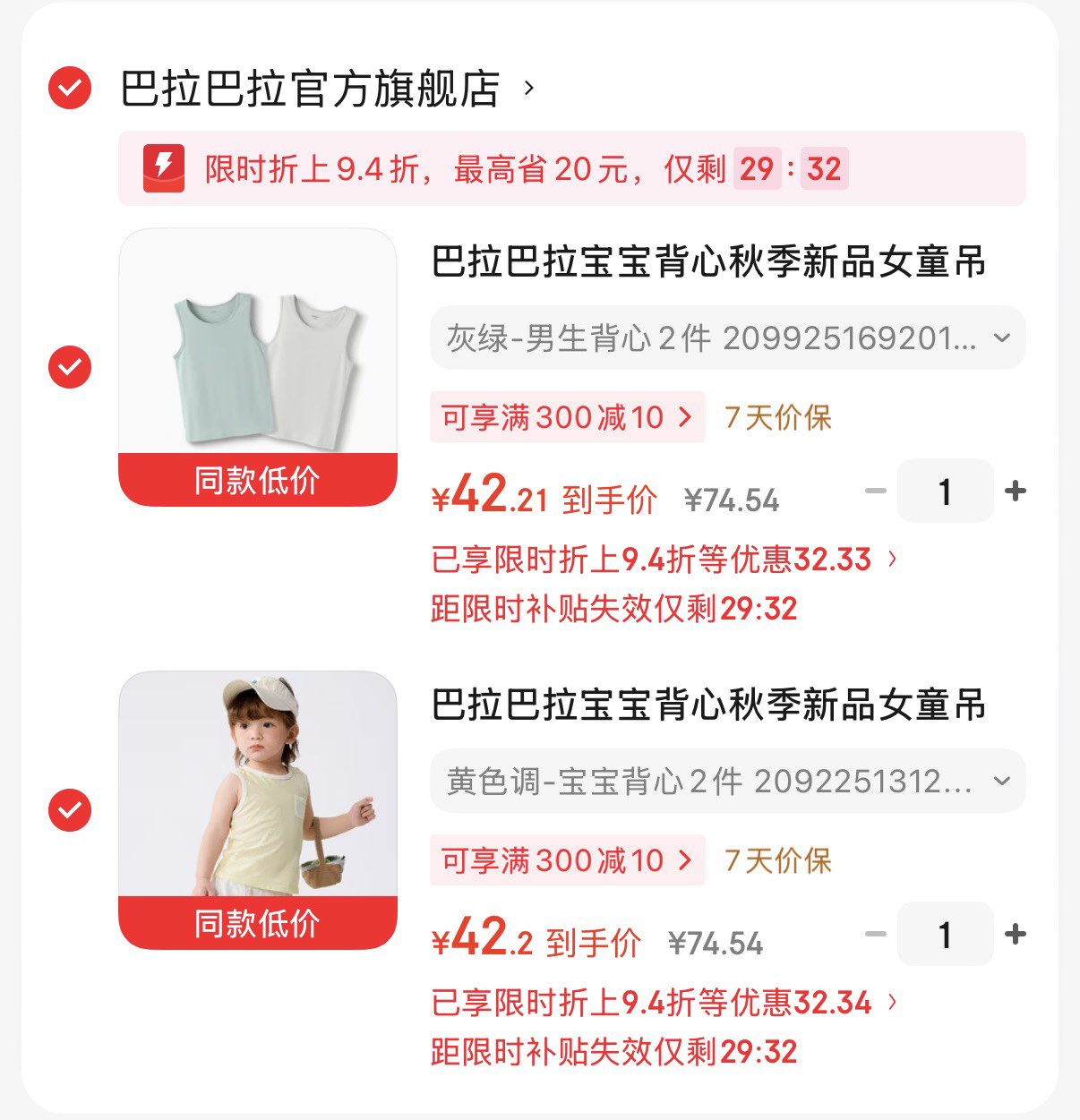Change the 黄色调-宝宝背心 2件 variant dropdown
Image resolution: width=1080 pixels, height=1120 pixels.
(x=727, y=781)
